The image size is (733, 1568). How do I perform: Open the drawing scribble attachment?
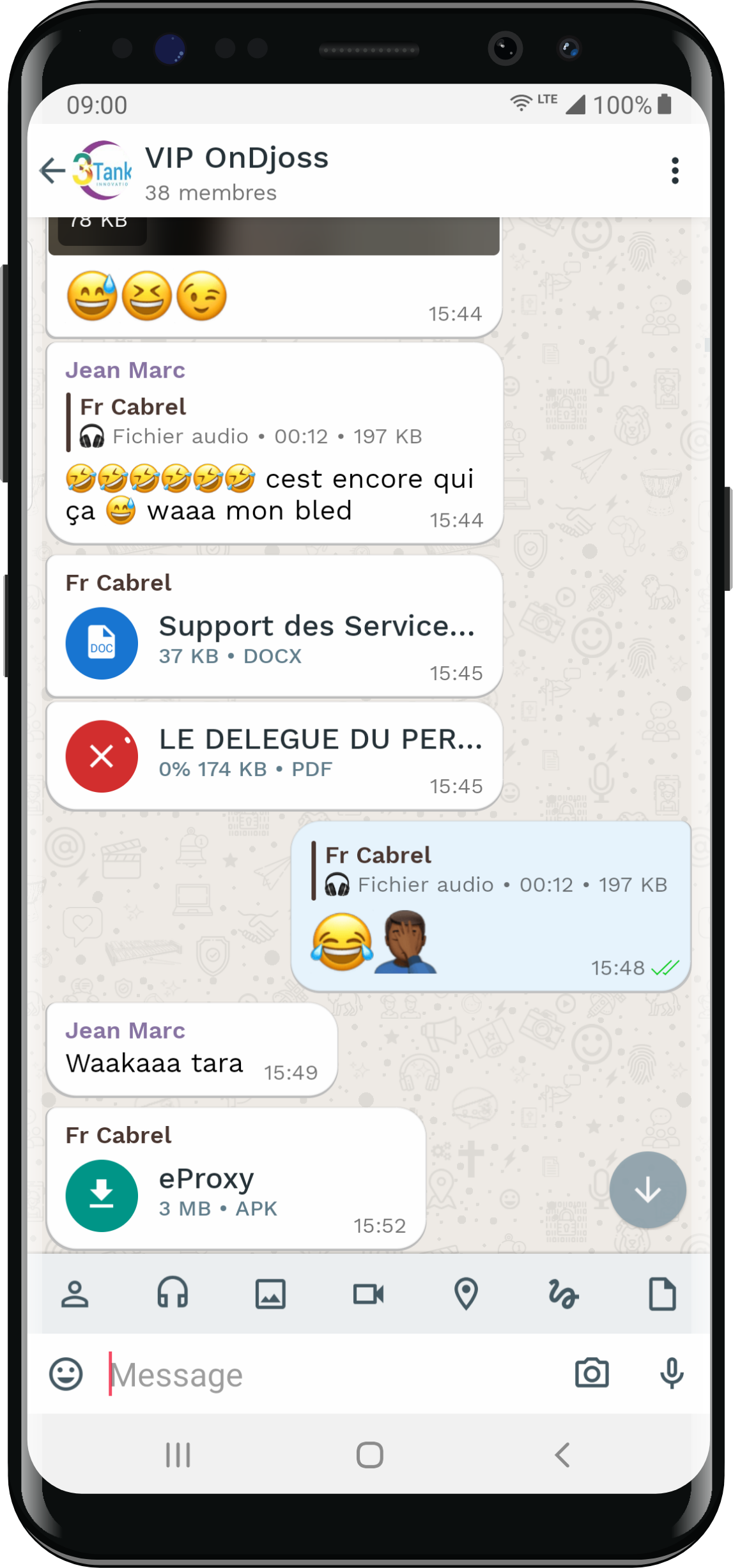pyautogui.click(x=564, y=1295)
